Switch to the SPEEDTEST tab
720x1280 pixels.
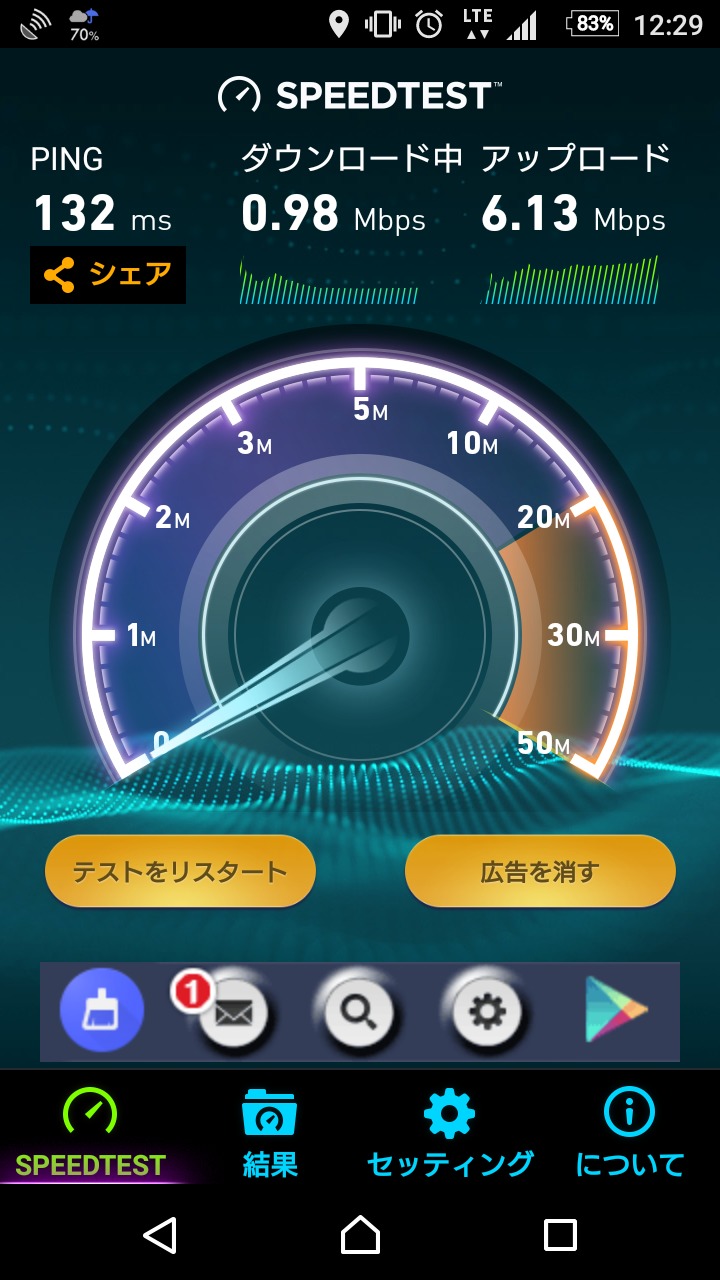click(90, 1135)
